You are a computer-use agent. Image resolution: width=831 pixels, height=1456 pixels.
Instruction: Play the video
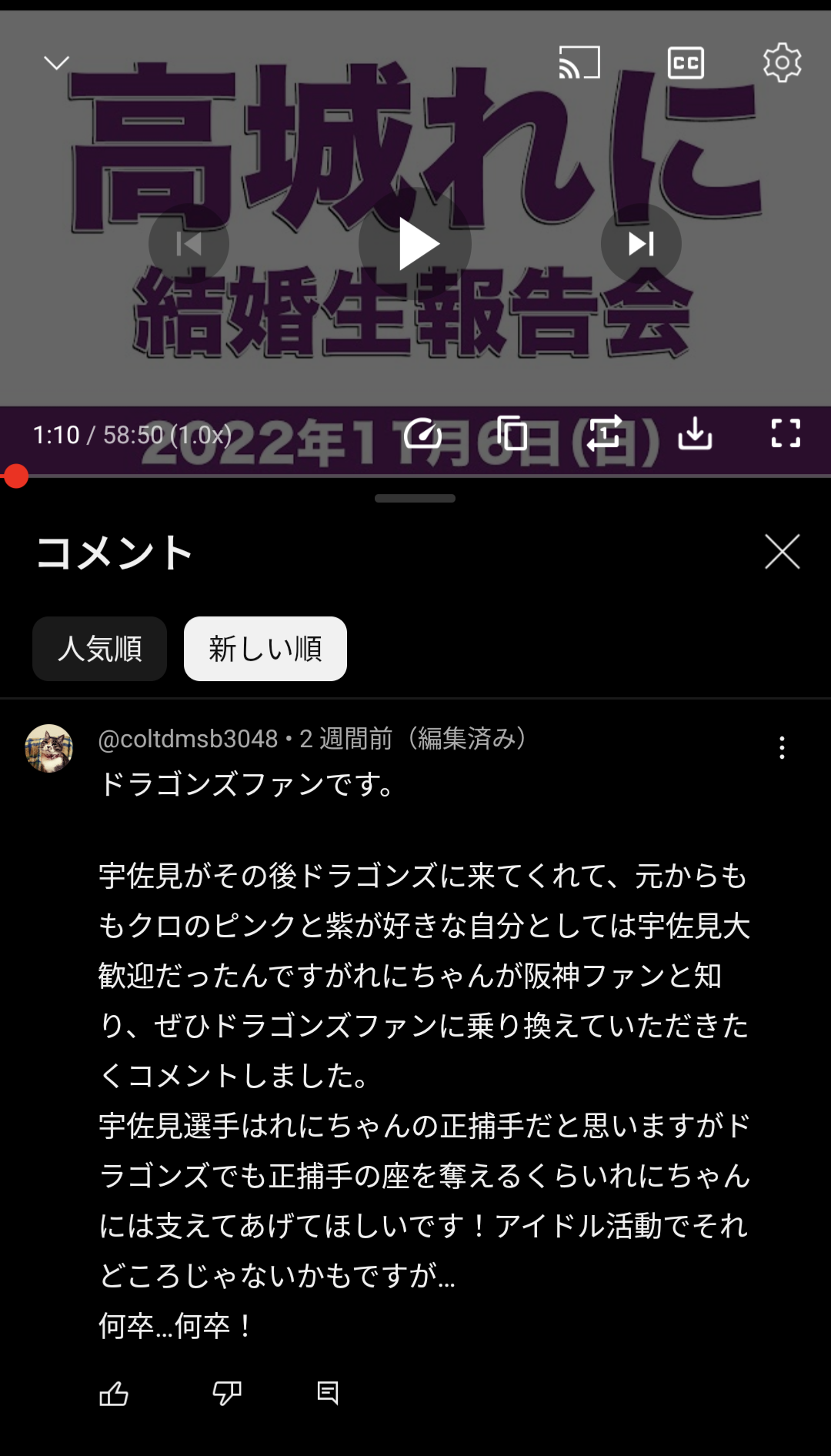[x=415, y=244]
